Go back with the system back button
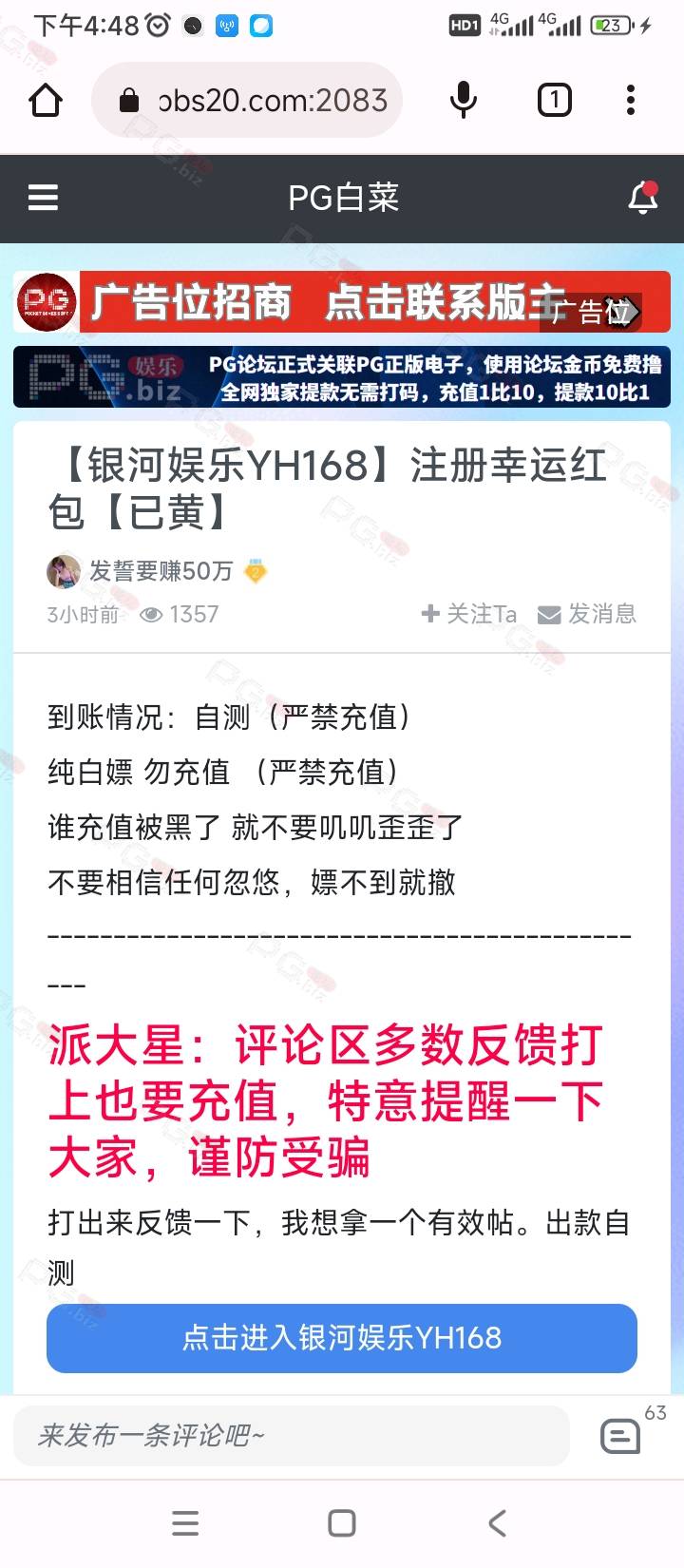The image size is (684, 1568). click(498, 1523)
